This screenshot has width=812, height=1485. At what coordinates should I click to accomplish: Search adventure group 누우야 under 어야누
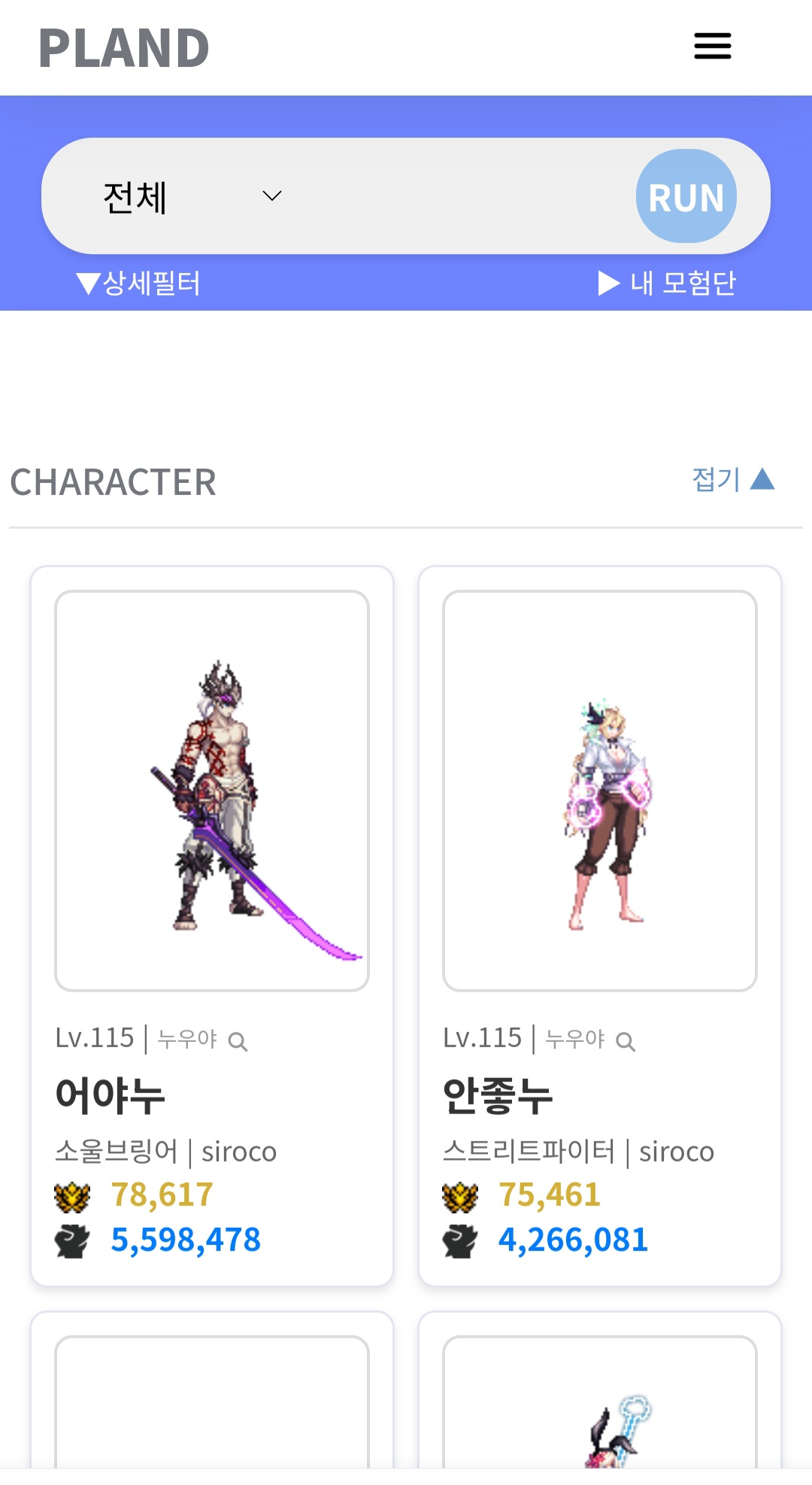(203, 1040)
